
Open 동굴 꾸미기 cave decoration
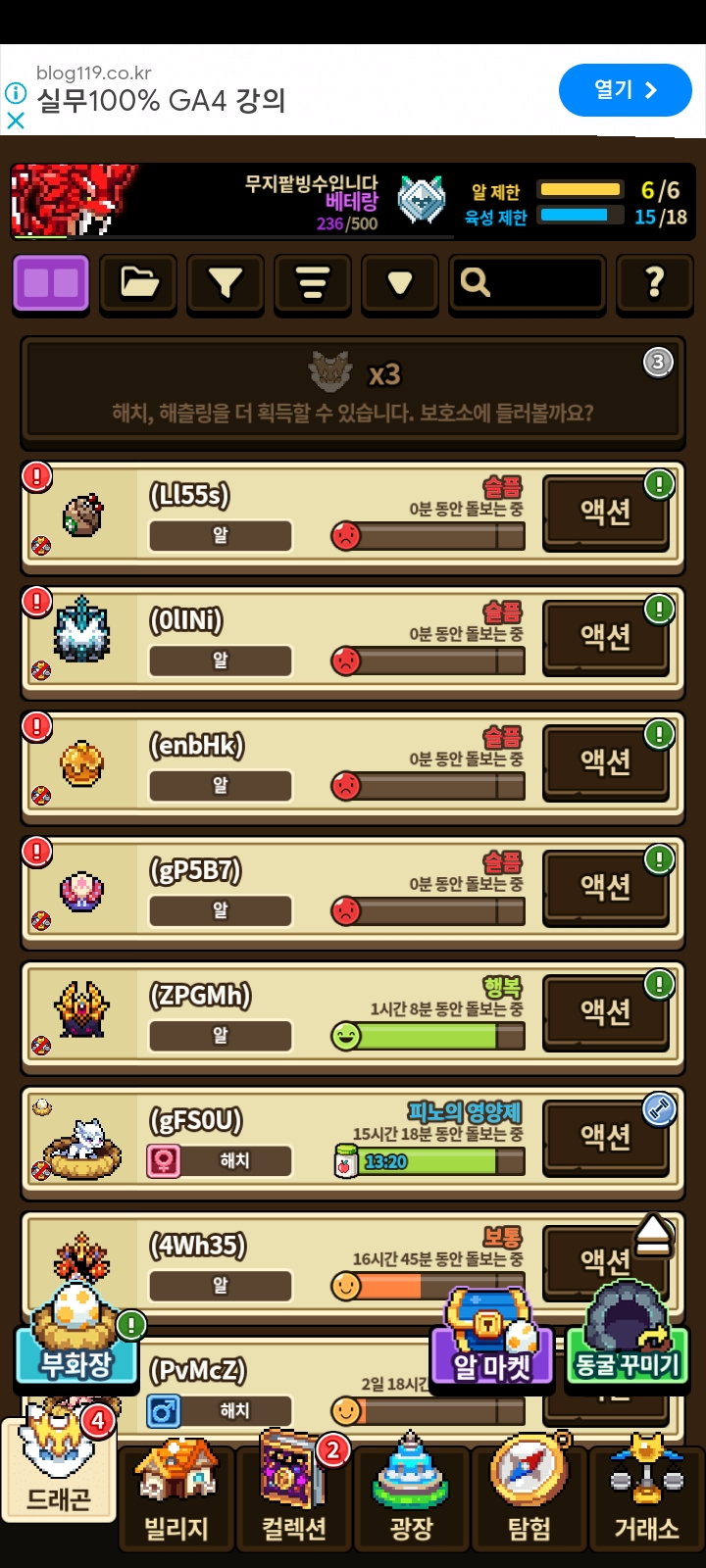(628, 1343)
